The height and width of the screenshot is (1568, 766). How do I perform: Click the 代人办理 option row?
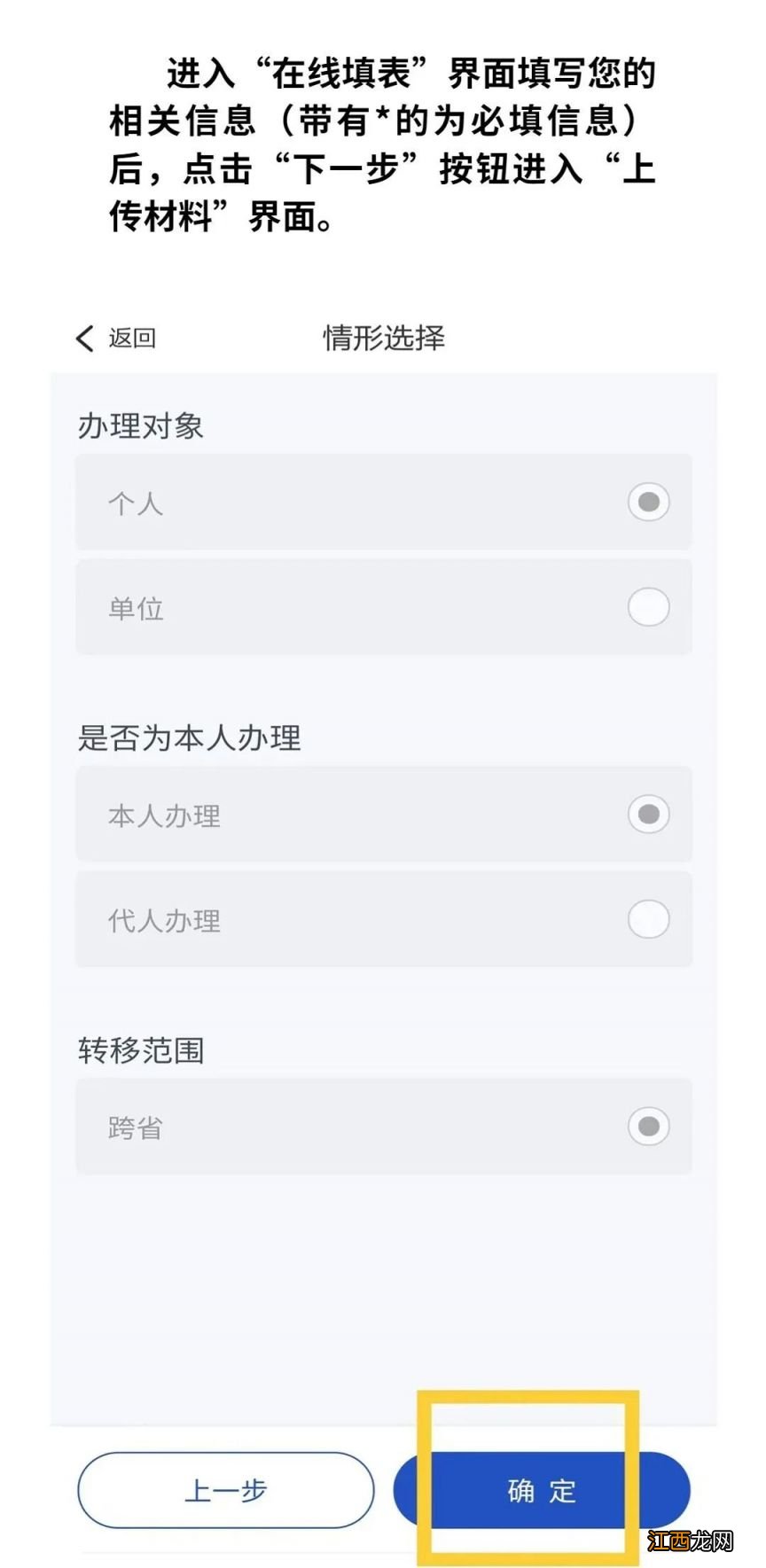click(x=384, y=920)
